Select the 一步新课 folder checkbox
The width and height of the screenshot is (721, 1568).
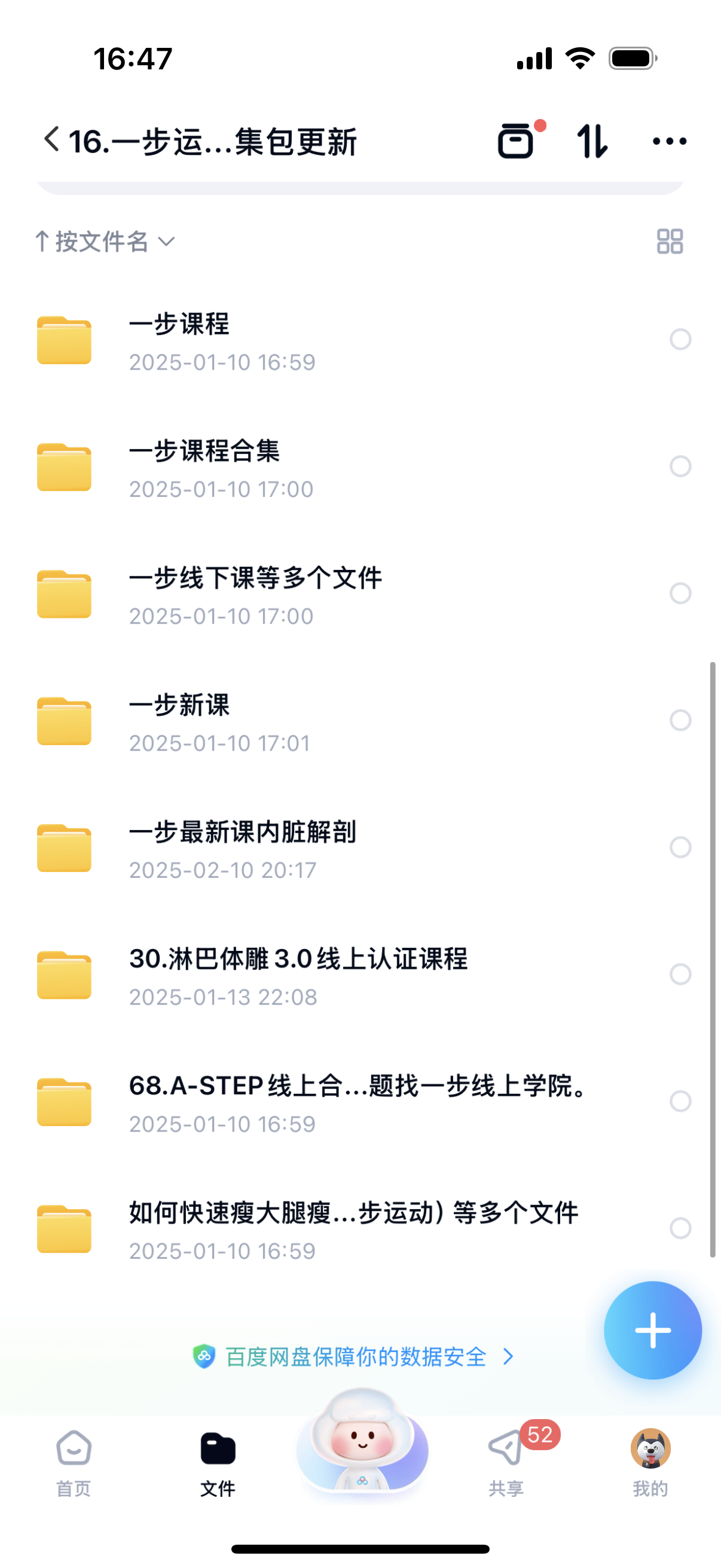tap(680, 721)
